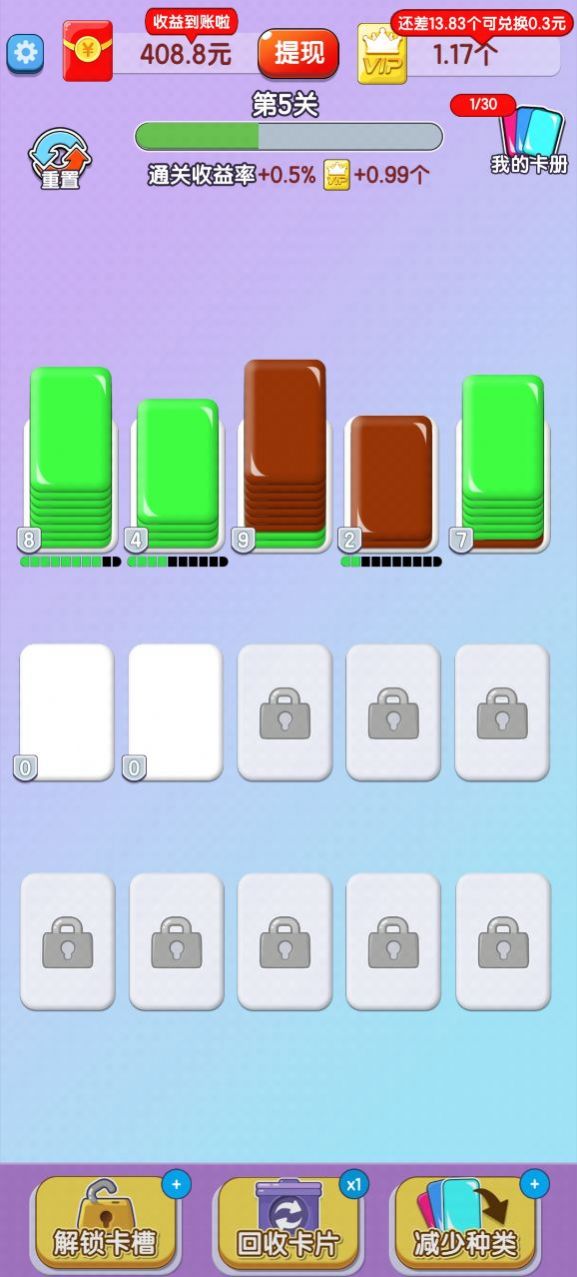Open the VIP crown icon
The height and width of the screenshot is (1277, 577).
382,54
